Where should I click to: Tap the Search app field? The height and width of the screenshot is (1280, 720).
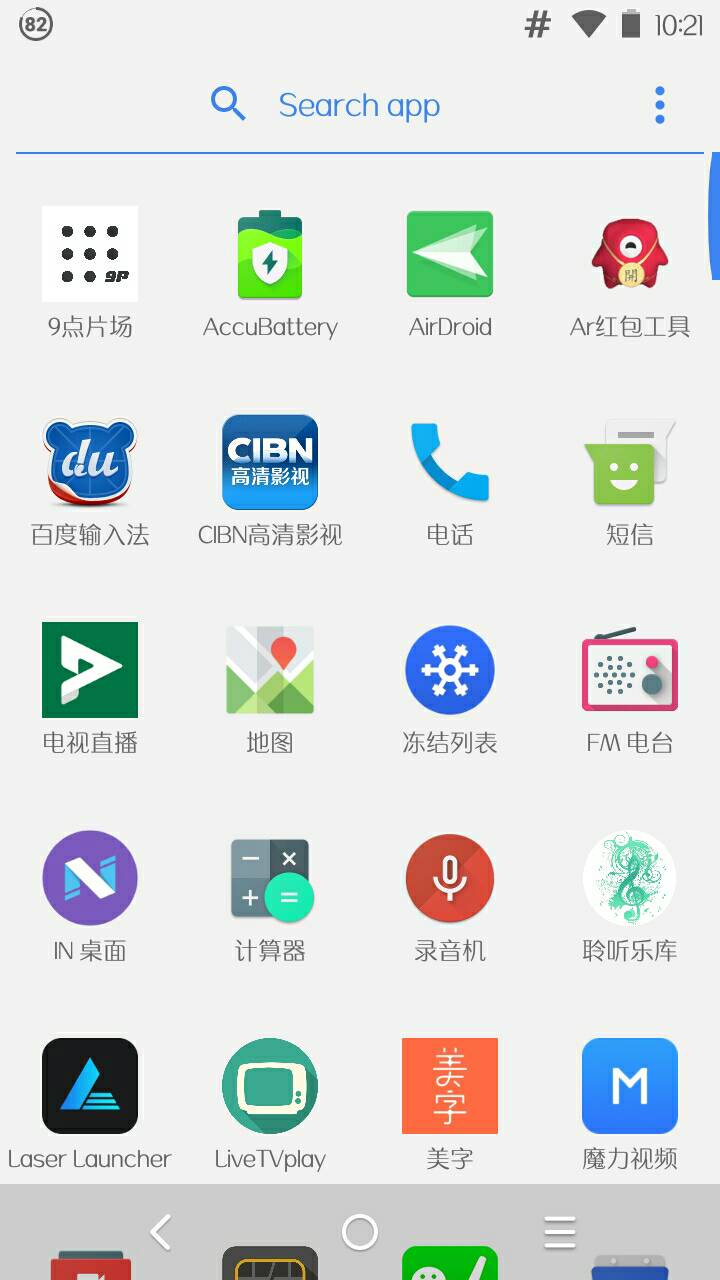[x=359, y=105]
